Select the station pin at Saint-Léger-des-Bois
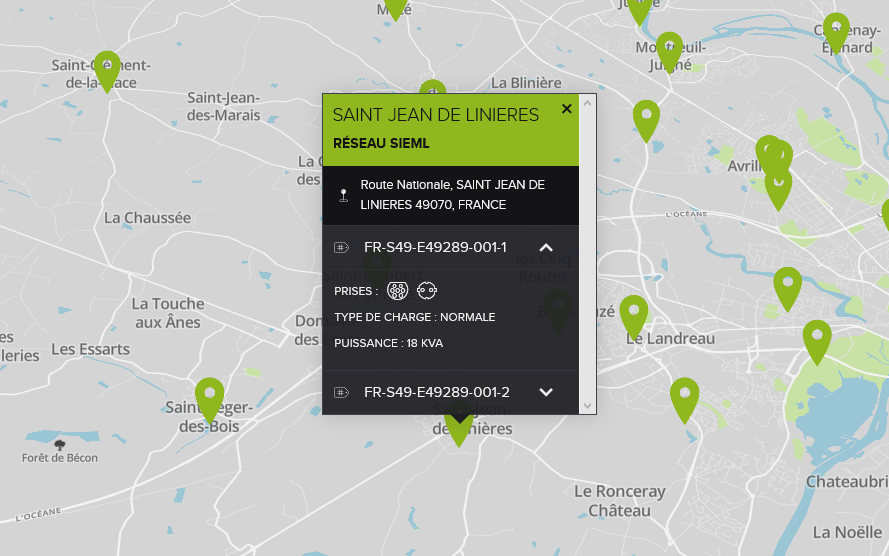Viewport: 889px width, 556px height. (x=209, y=397)
